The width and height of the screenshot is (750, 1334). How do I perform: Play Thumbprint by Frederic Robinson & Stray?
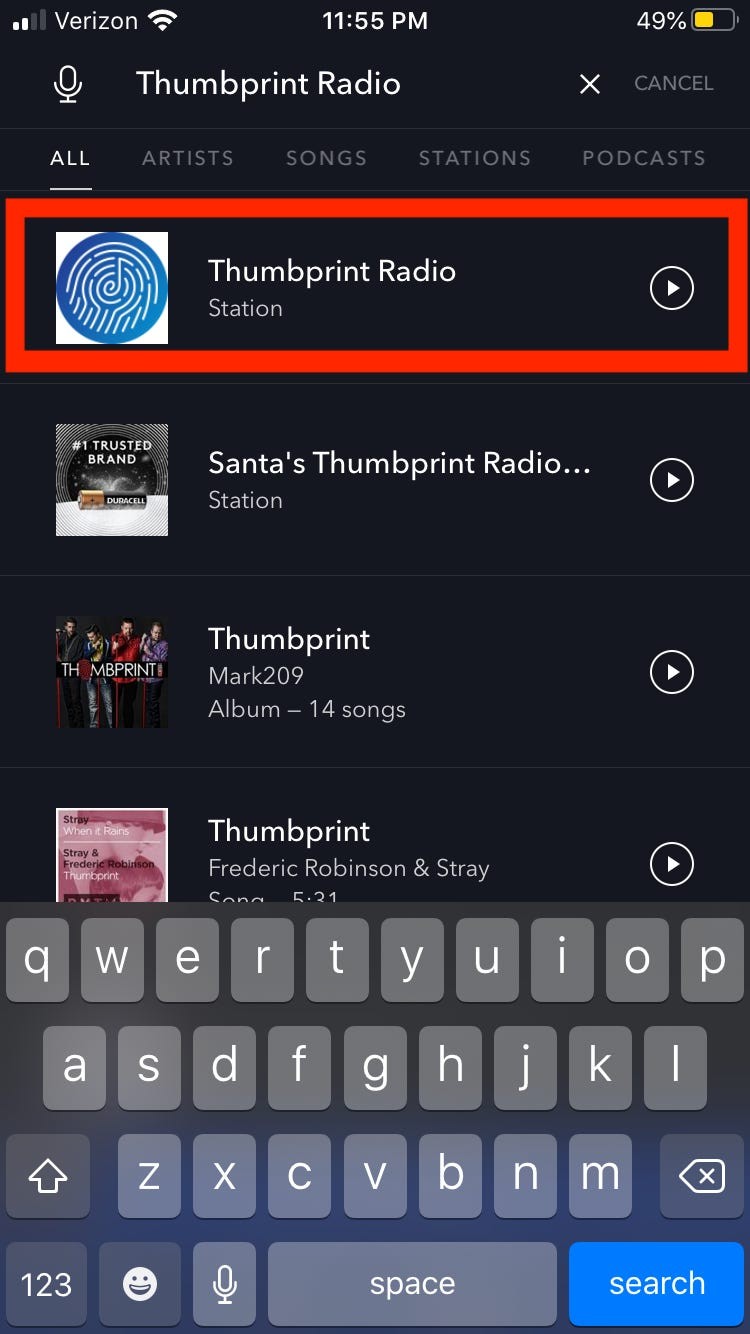pos(671,864)
